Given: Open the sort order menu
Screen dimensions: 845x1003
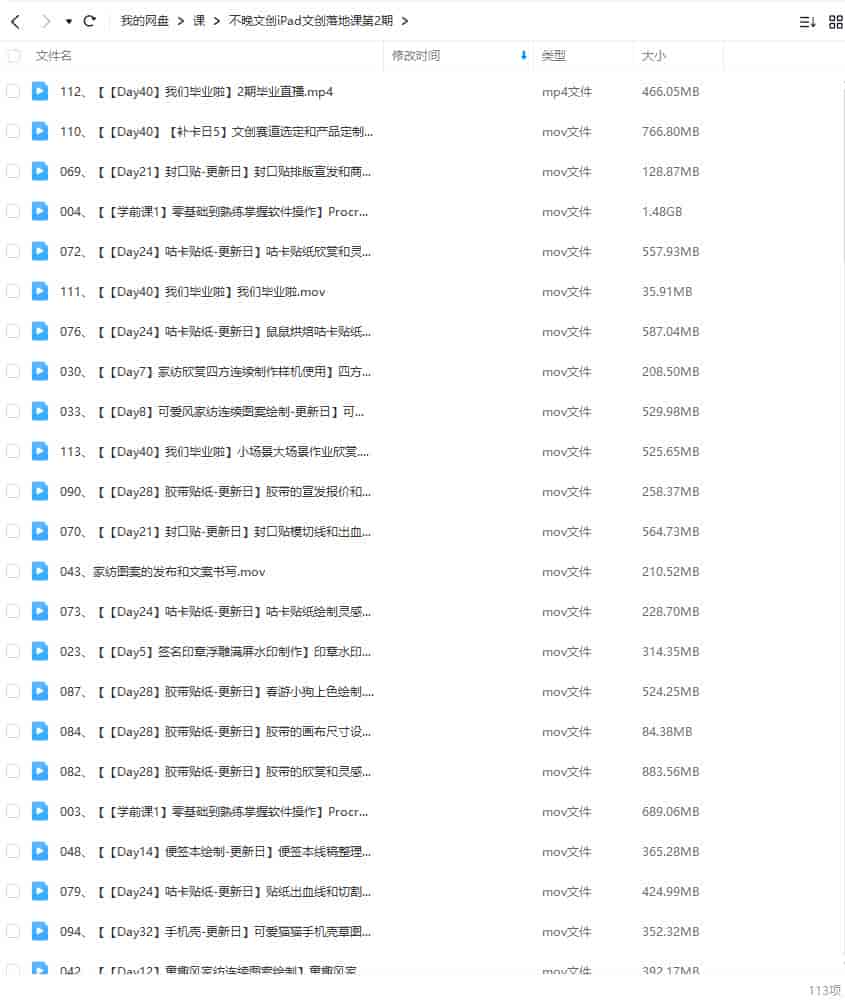Looking at the screenshot, I should pyautogui.click(x=808, y=21).
